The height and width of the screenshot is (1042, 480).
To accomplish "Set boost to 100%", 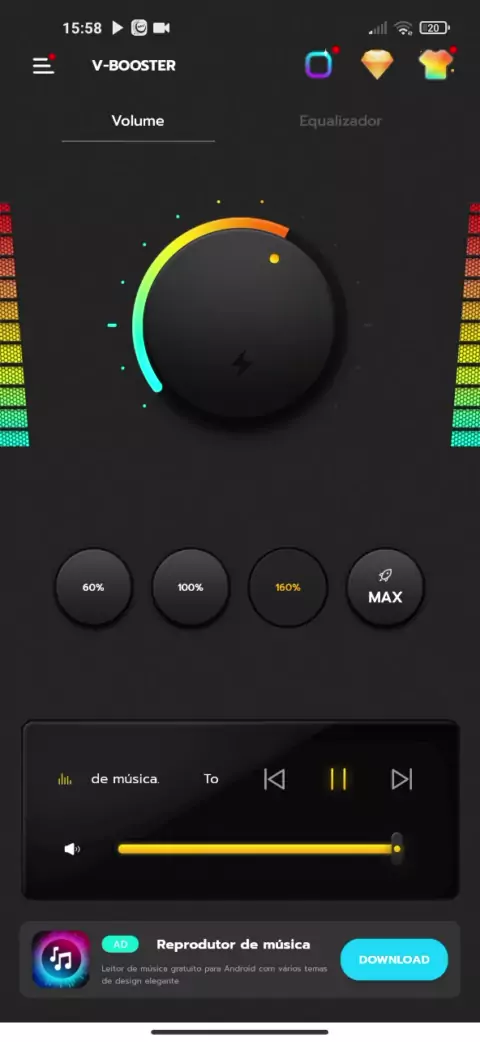I will tap(190, 587).
